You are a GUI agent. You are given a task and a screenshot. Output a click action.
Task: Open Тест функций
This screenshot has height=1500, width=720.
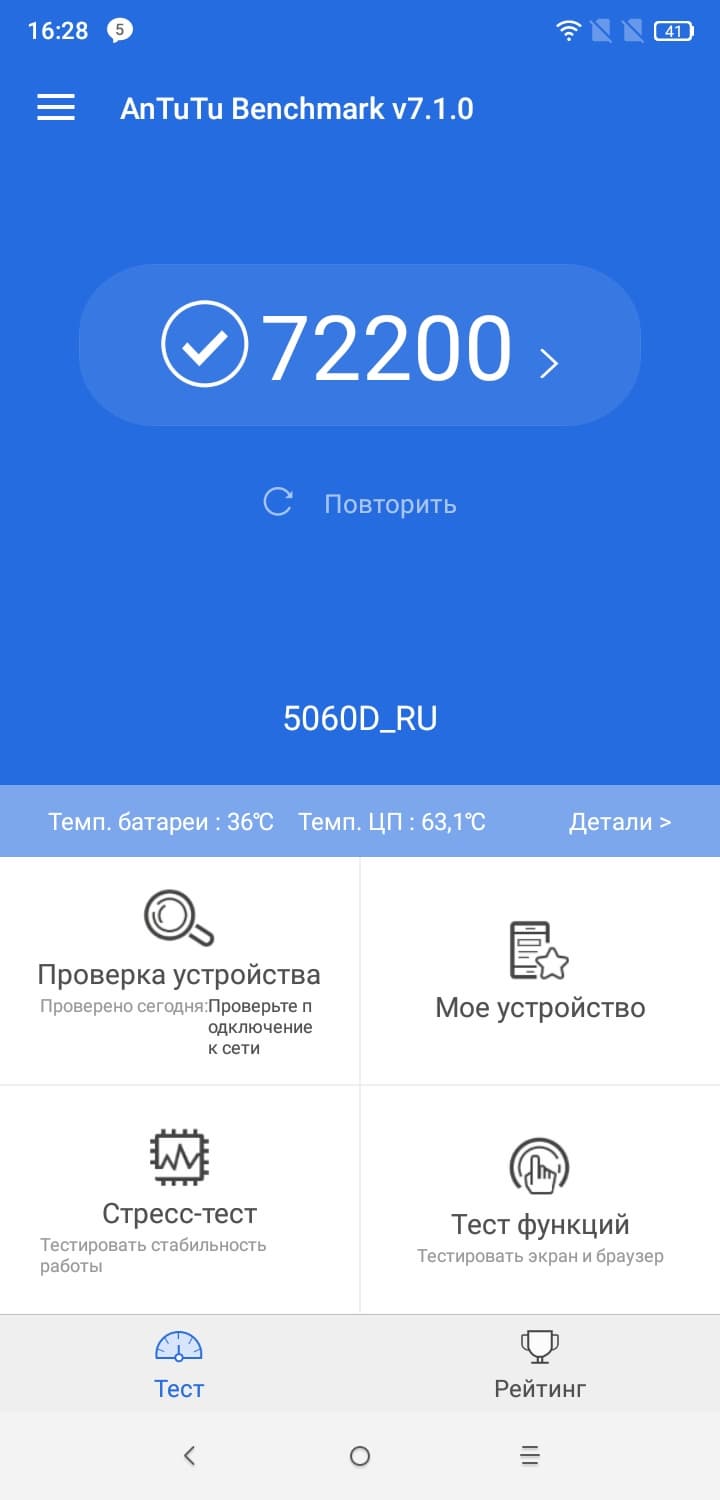540,1200
